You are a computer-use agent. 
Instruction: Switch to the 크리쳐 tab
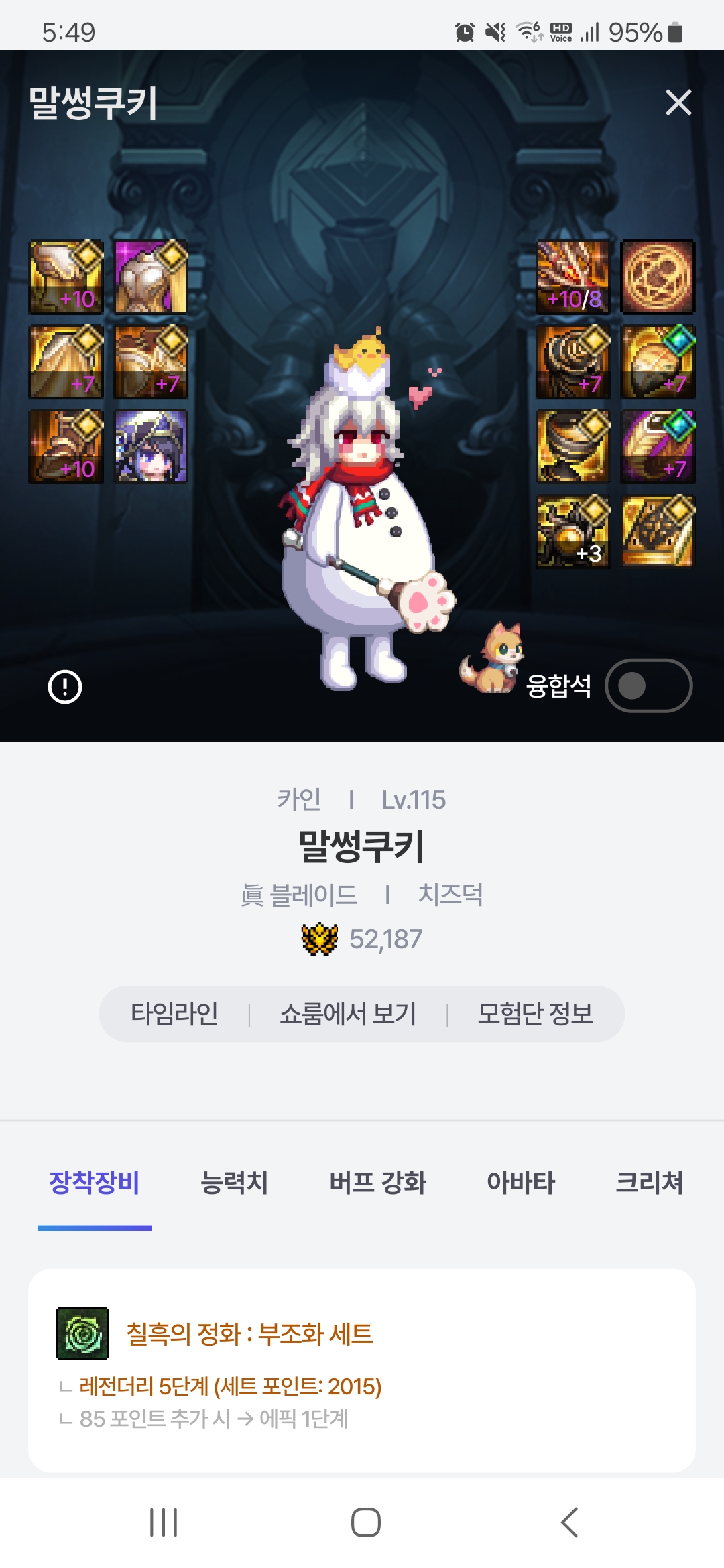pos(649,1182)
